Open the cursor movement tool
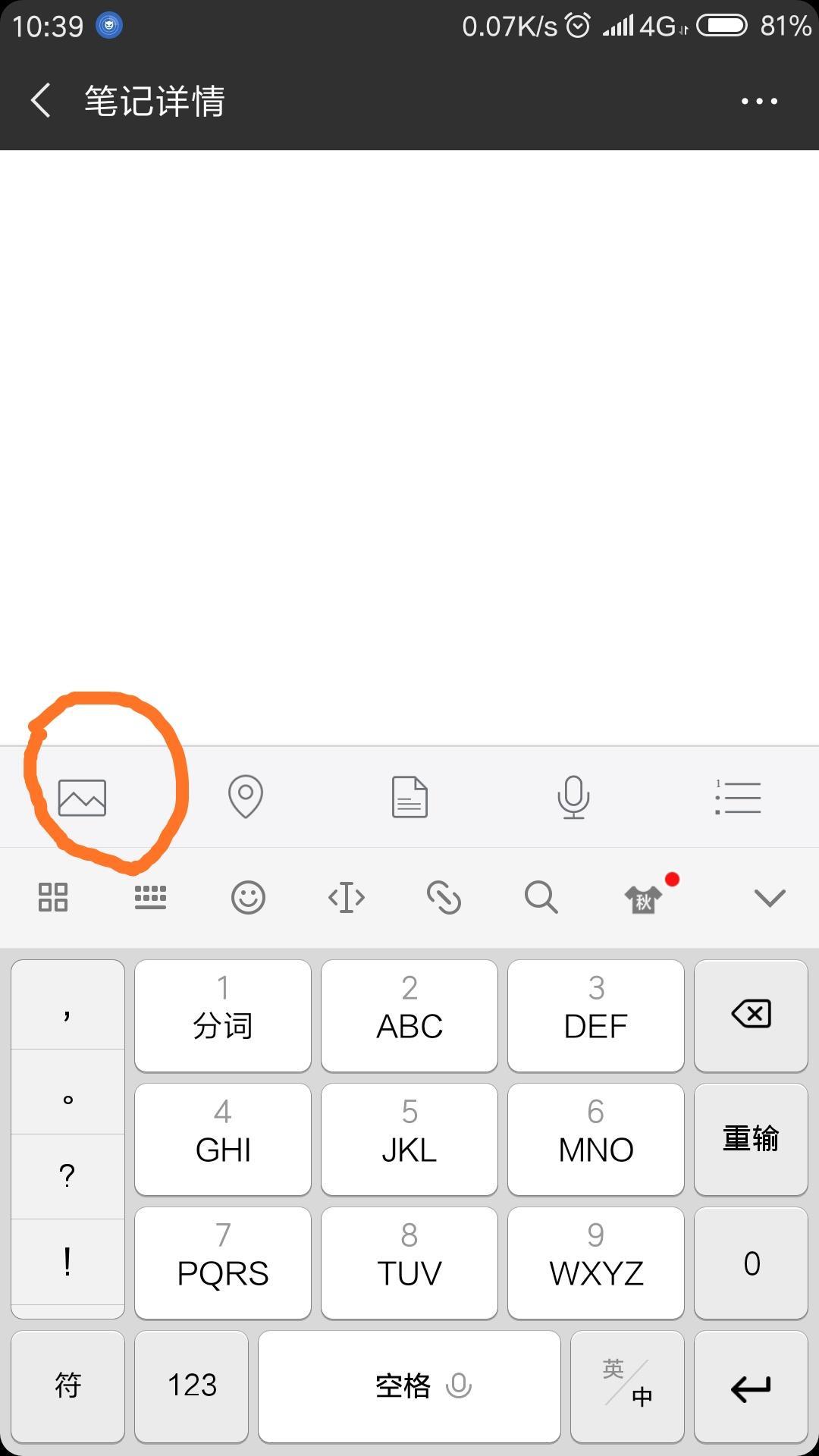 347,898
